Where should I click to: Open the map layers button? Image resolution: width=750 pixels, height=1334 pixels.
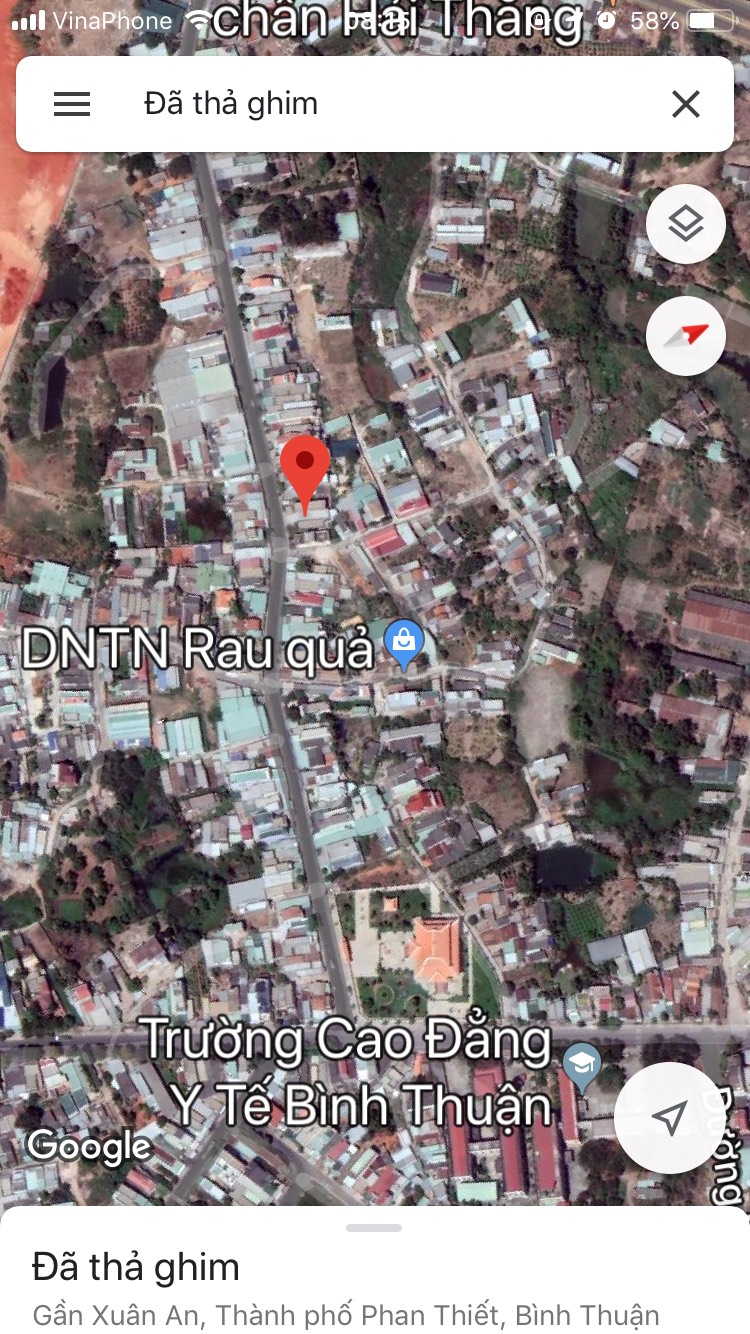click(686, 224)
